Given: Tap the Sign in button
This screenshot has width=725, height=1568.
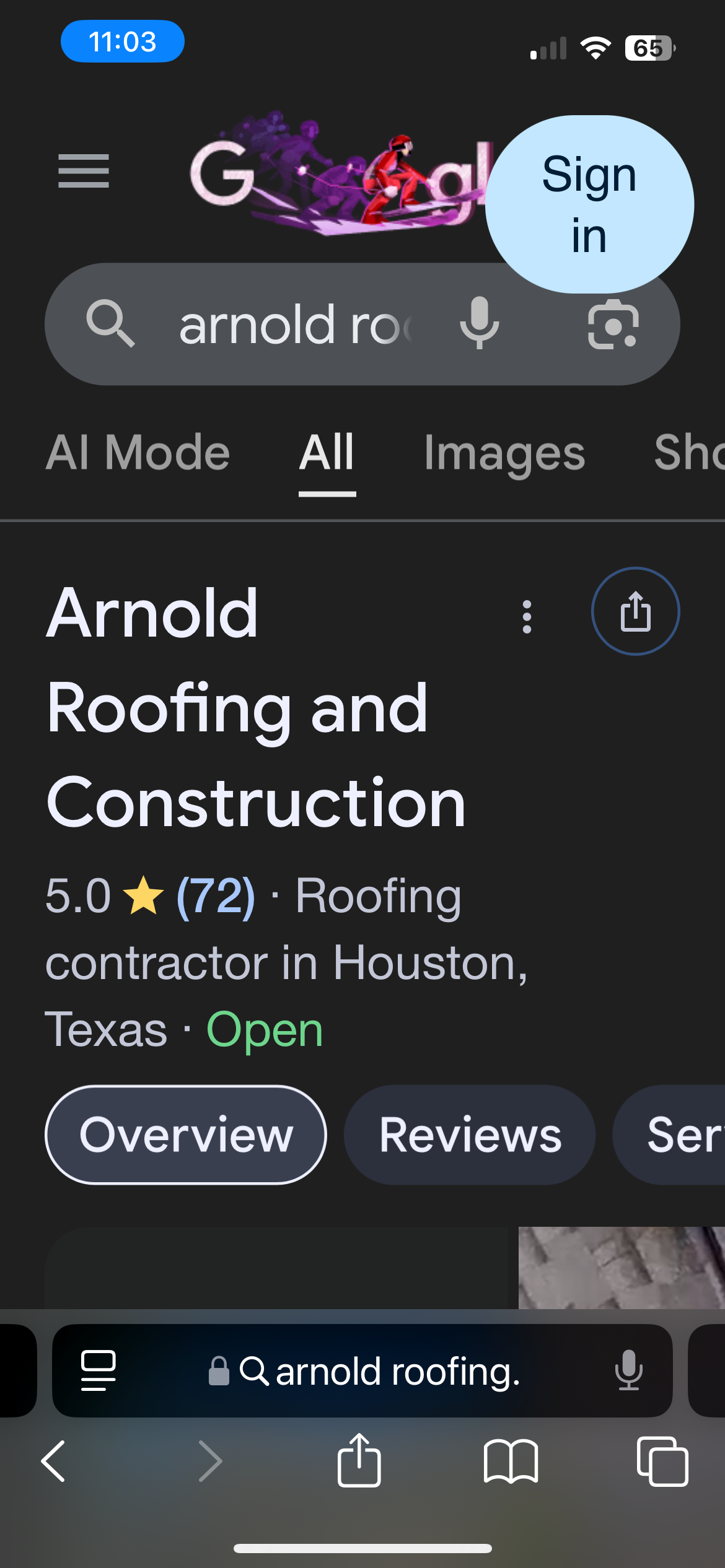Looking at the screenshot, I should (x=589, y=204).
